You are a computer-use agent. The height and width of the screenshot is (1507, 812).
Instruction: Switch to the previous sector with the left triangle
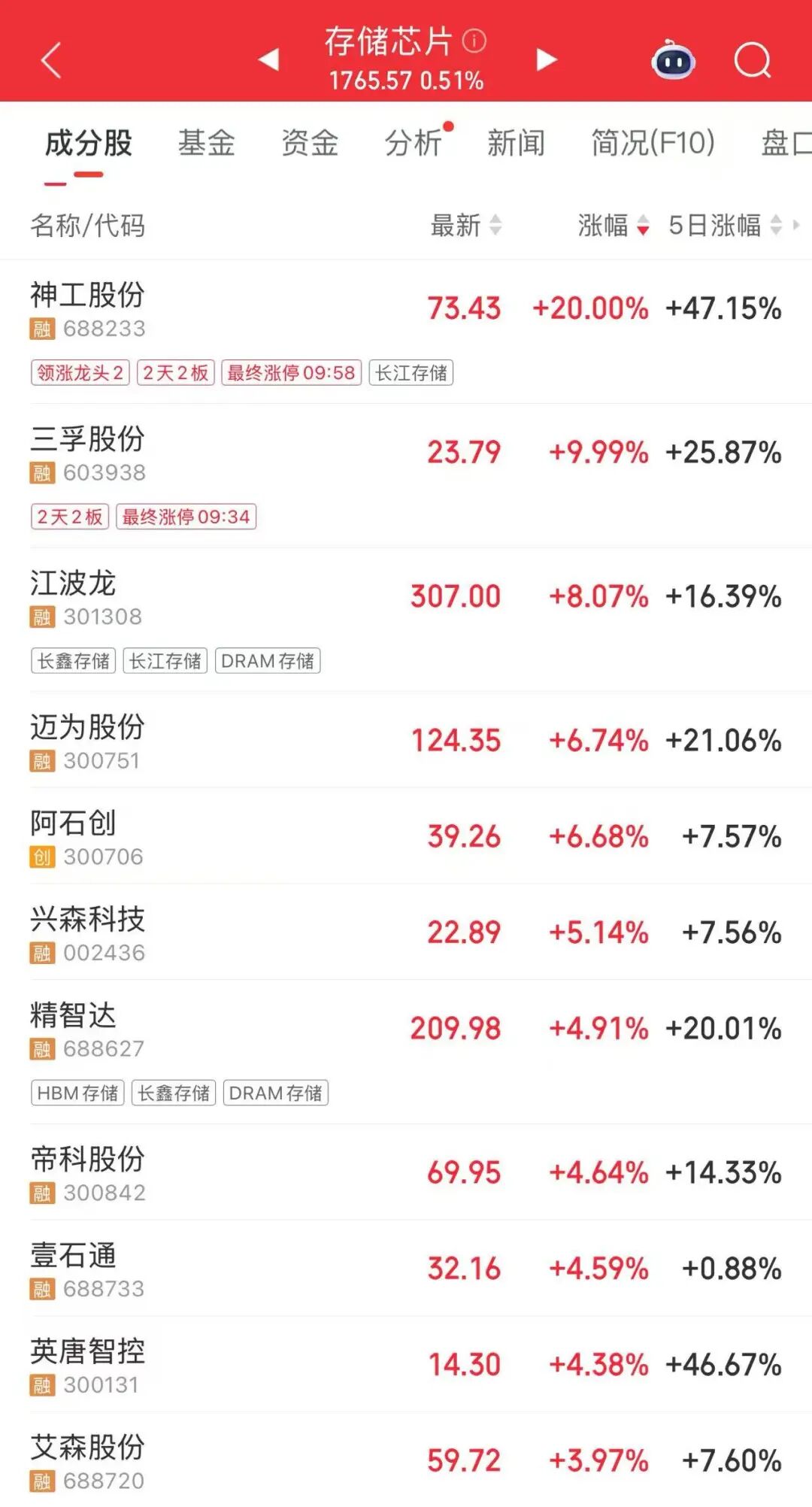[268, 59]
